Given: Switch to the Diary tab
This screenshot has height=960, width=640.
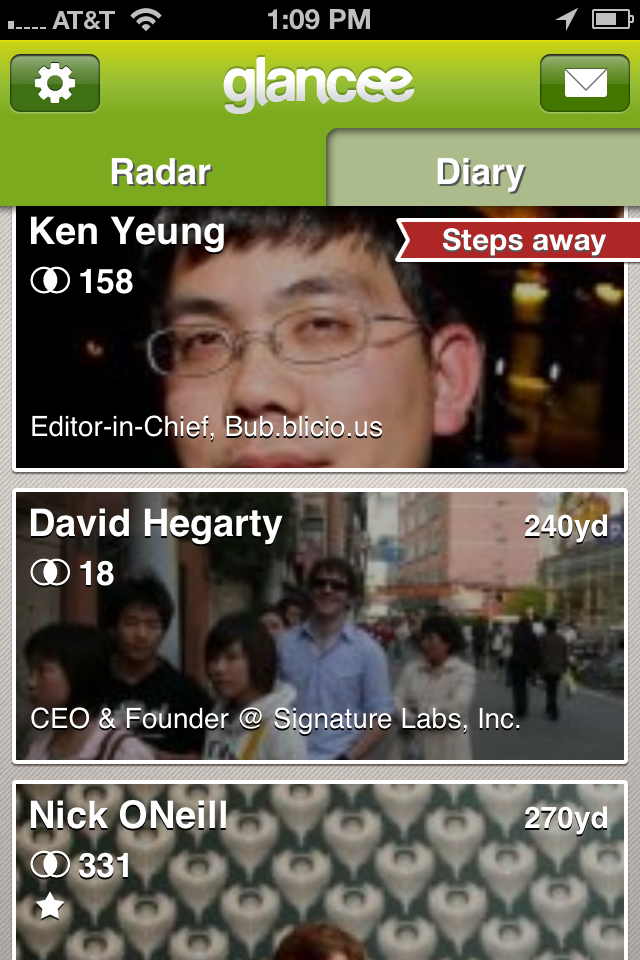Looking at the screenshot, I should (x=481, y=172).
